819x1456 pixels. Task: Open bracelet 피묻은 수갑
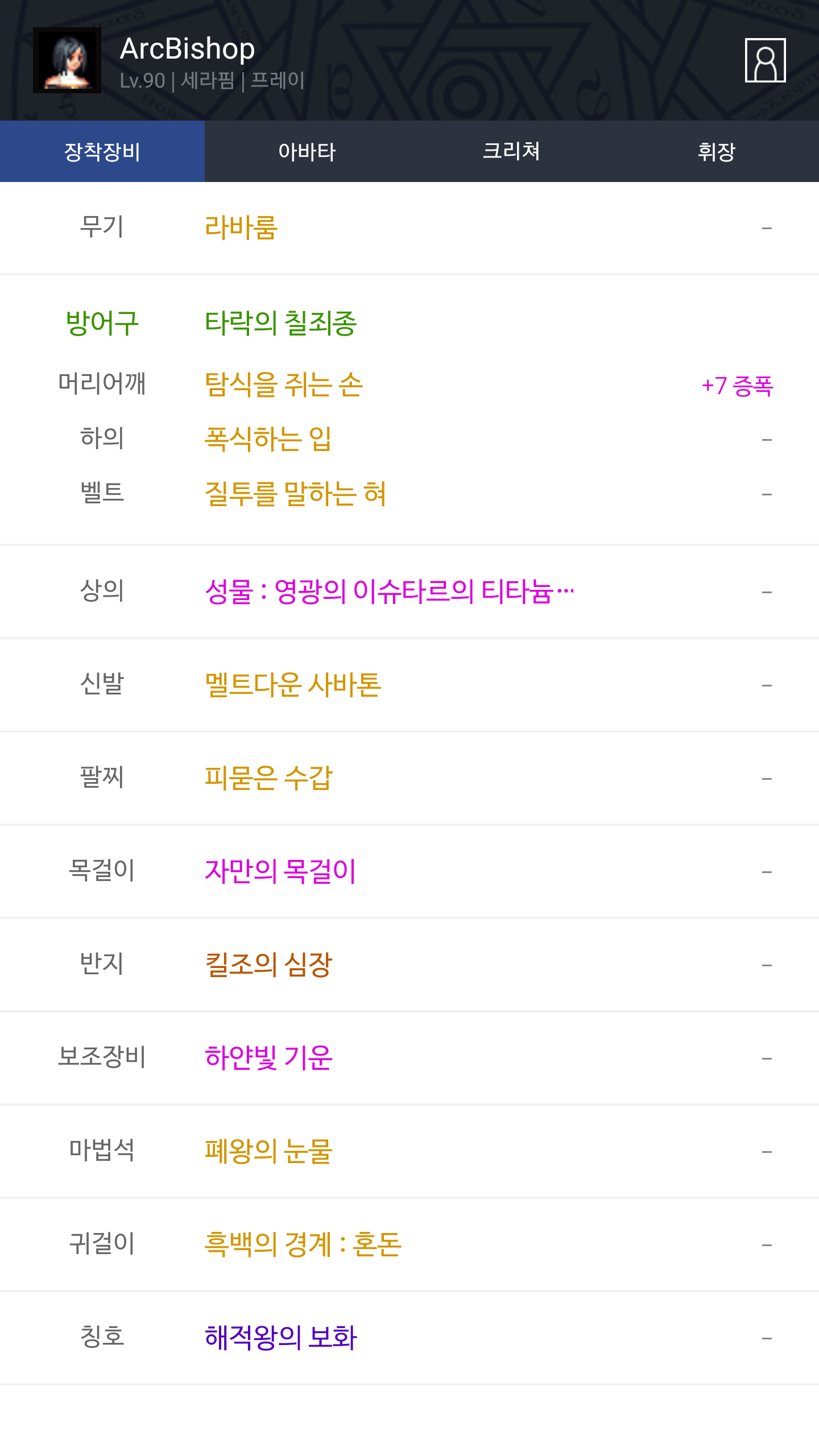point(409,778)
